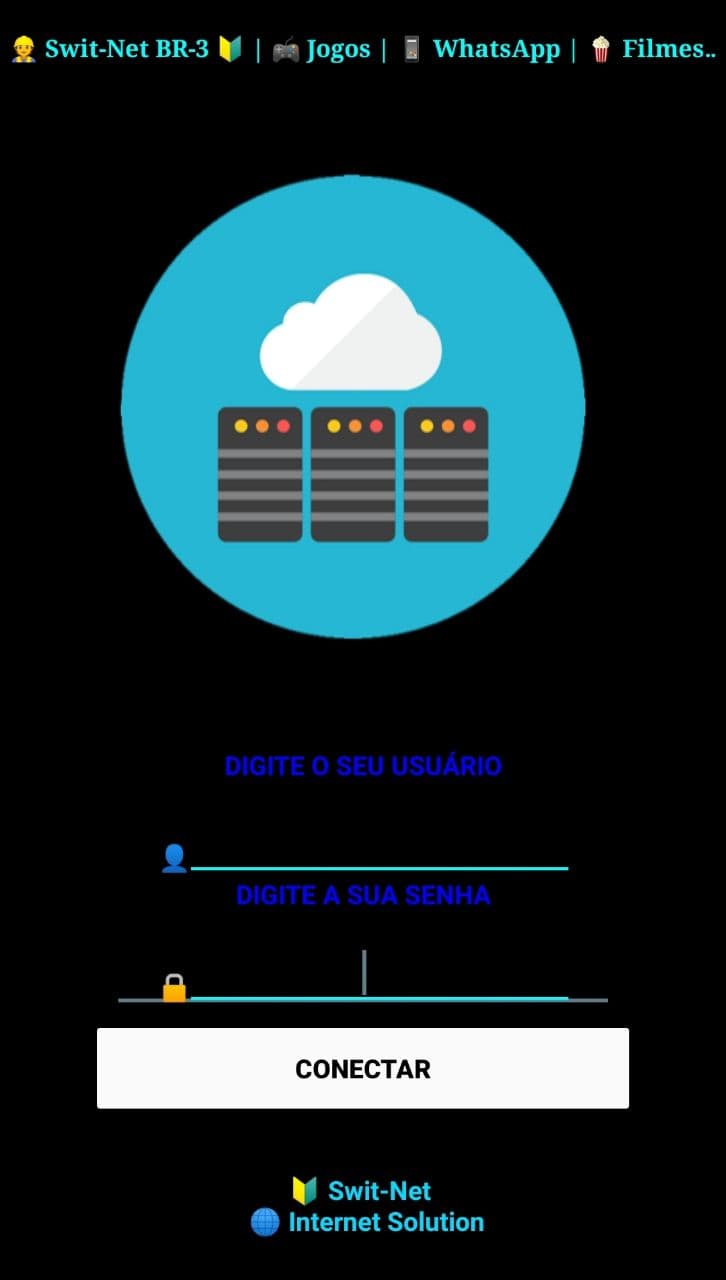The image size is (726, 1280).
Task: Focus the password input field
Action: pyautogui.click(x=378, y=980)
